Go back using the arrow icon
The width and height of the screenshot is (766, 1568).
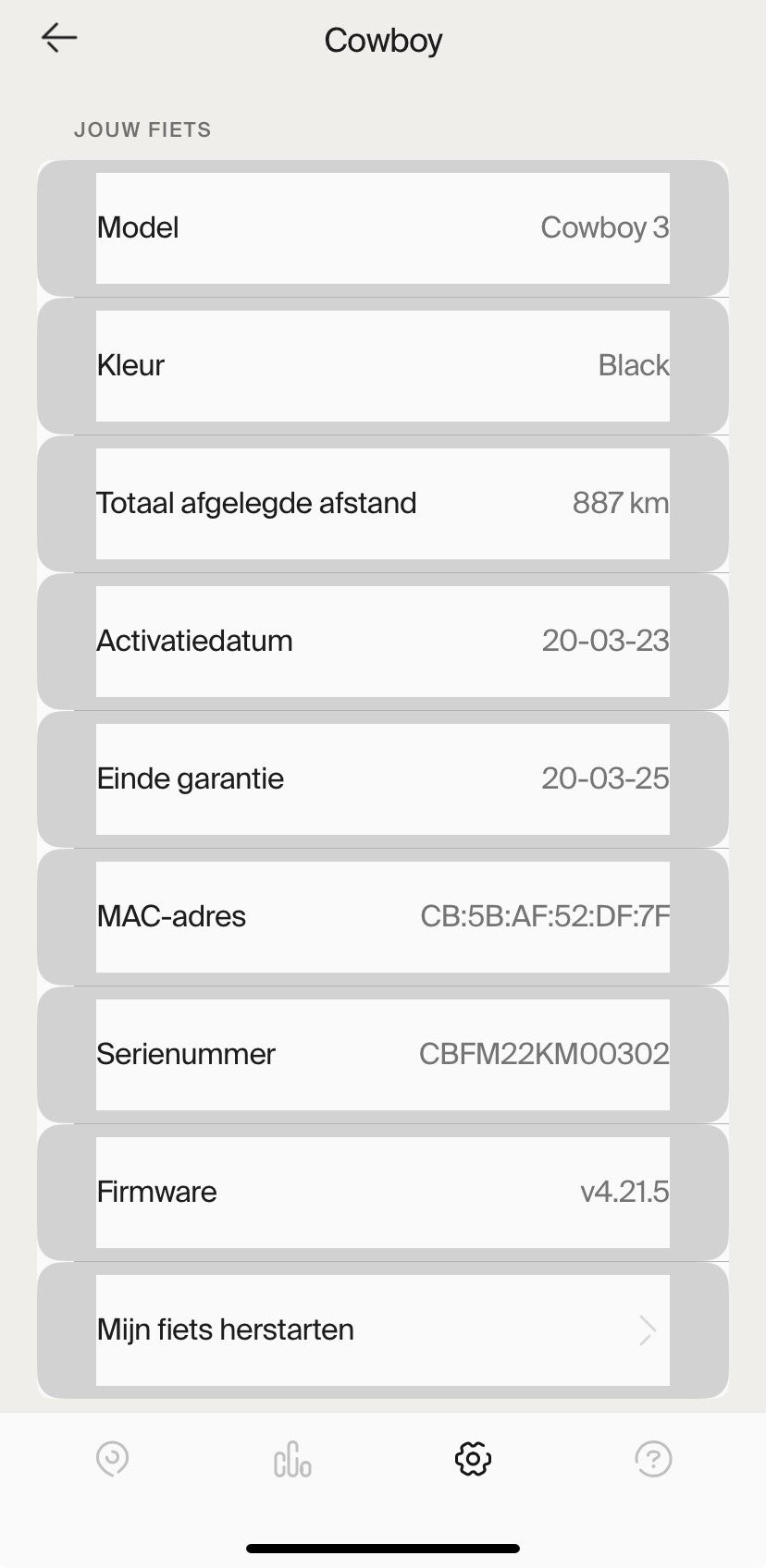click(x=59, y=38)
